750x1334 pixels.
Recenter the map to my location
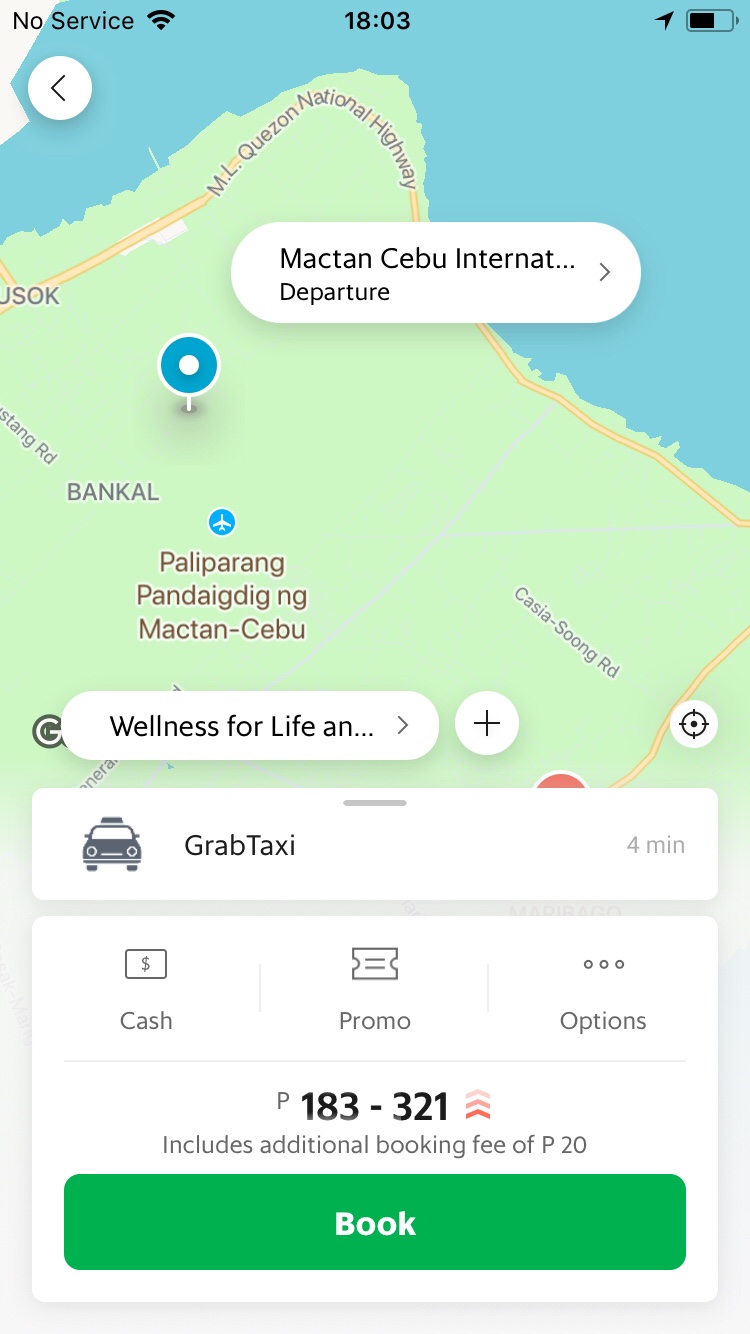click(x=694, y=724)
